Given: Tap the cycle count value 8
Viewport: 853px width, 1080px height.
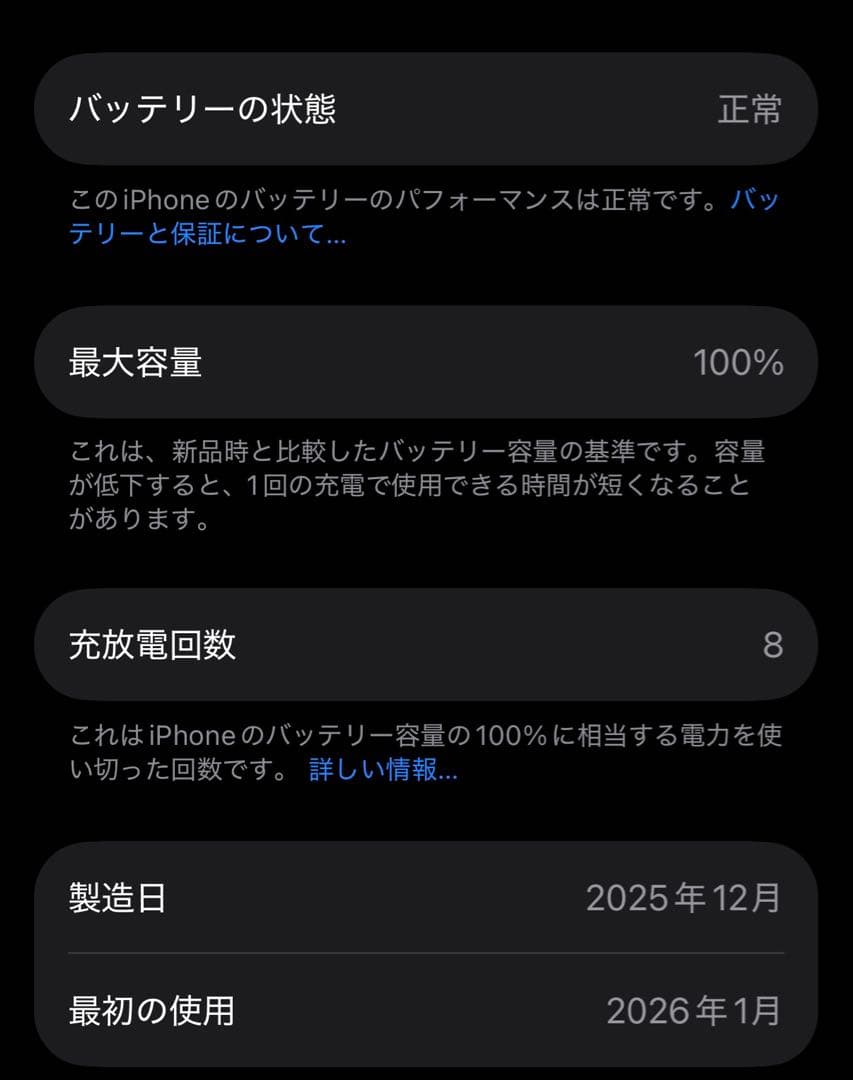Looking at the screenshot, I should coord(774,645).
